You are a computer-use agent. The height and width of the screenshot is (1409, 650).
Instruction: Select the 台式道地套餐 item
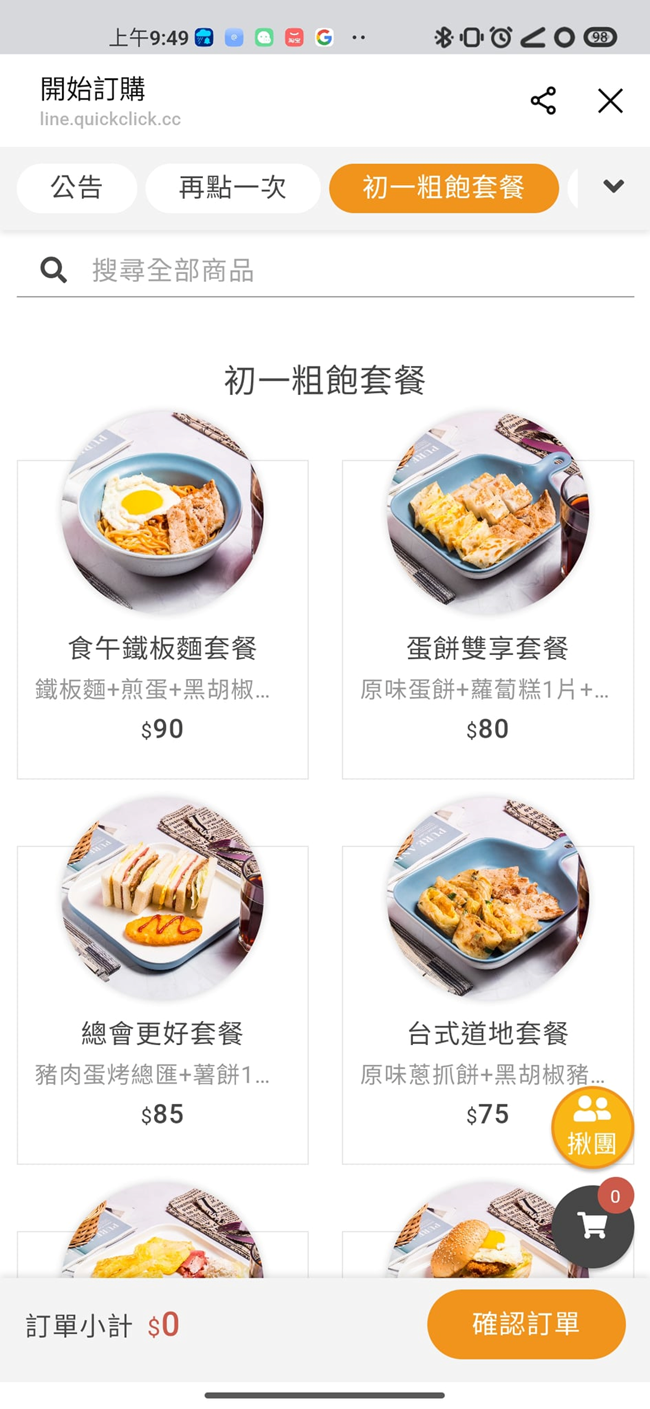(x=487, y=1004)
